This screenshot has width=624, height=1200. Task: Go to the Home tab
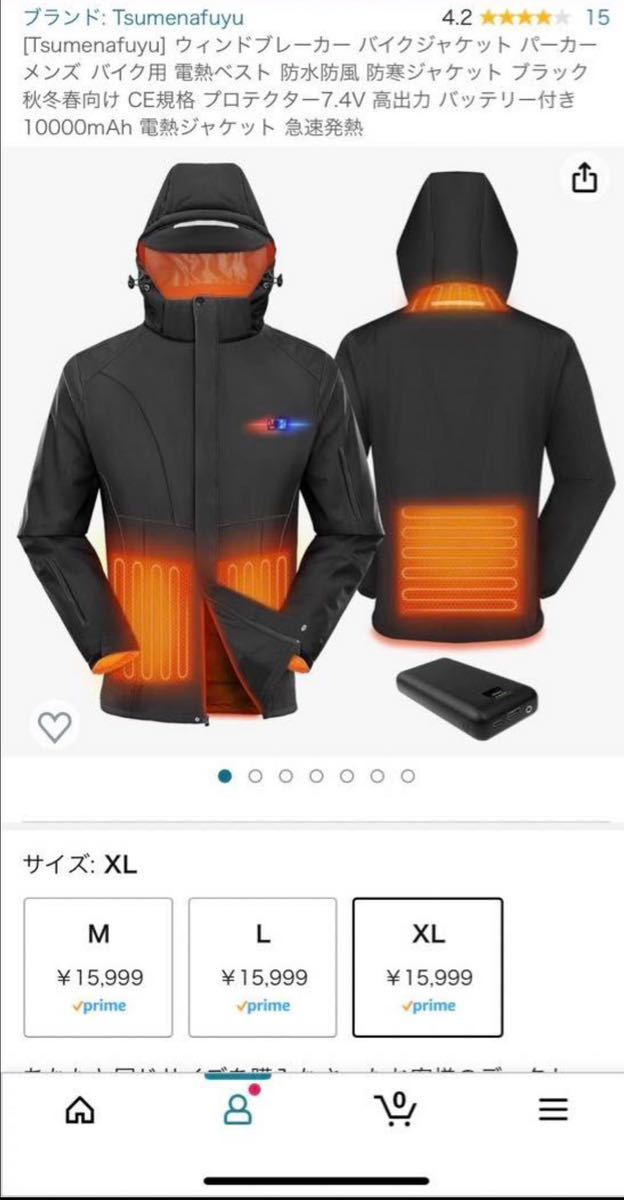pos(79,1108)
